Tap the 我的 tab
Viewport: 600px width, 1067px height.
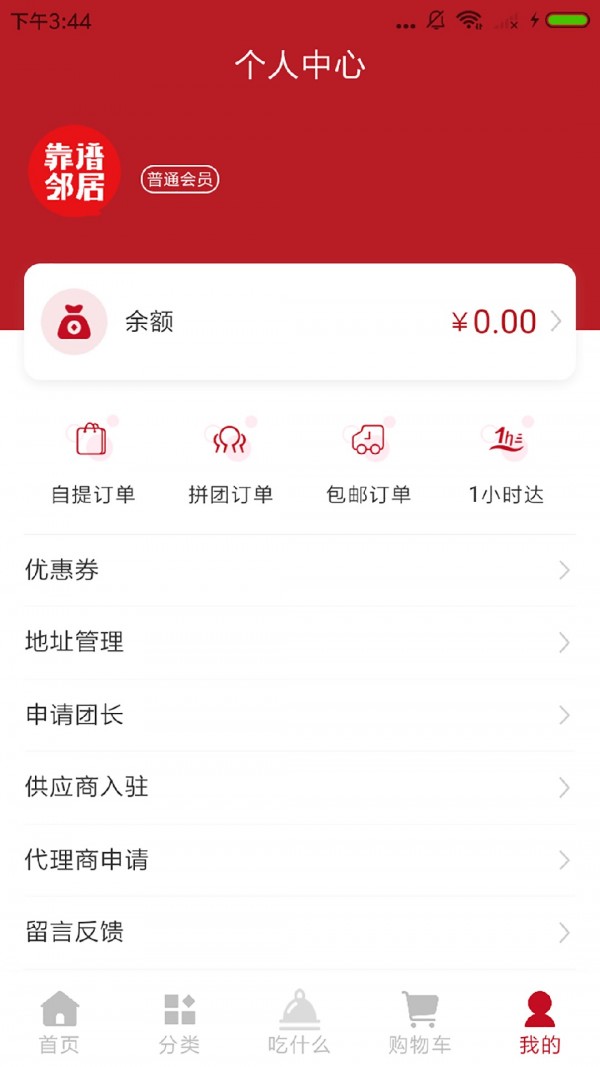click(x=540, y=1023)
